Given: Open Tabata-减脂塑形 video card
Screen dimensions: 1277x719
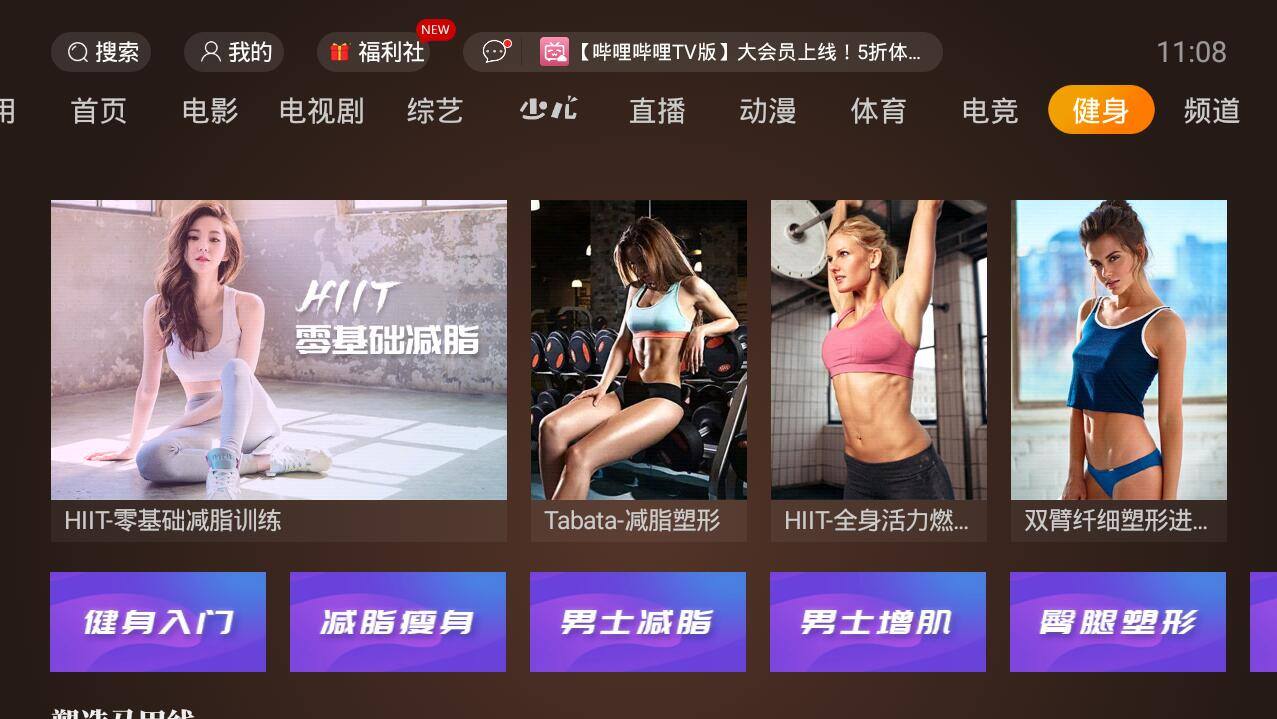Looking at the screenshot, I should click(638, 370).
